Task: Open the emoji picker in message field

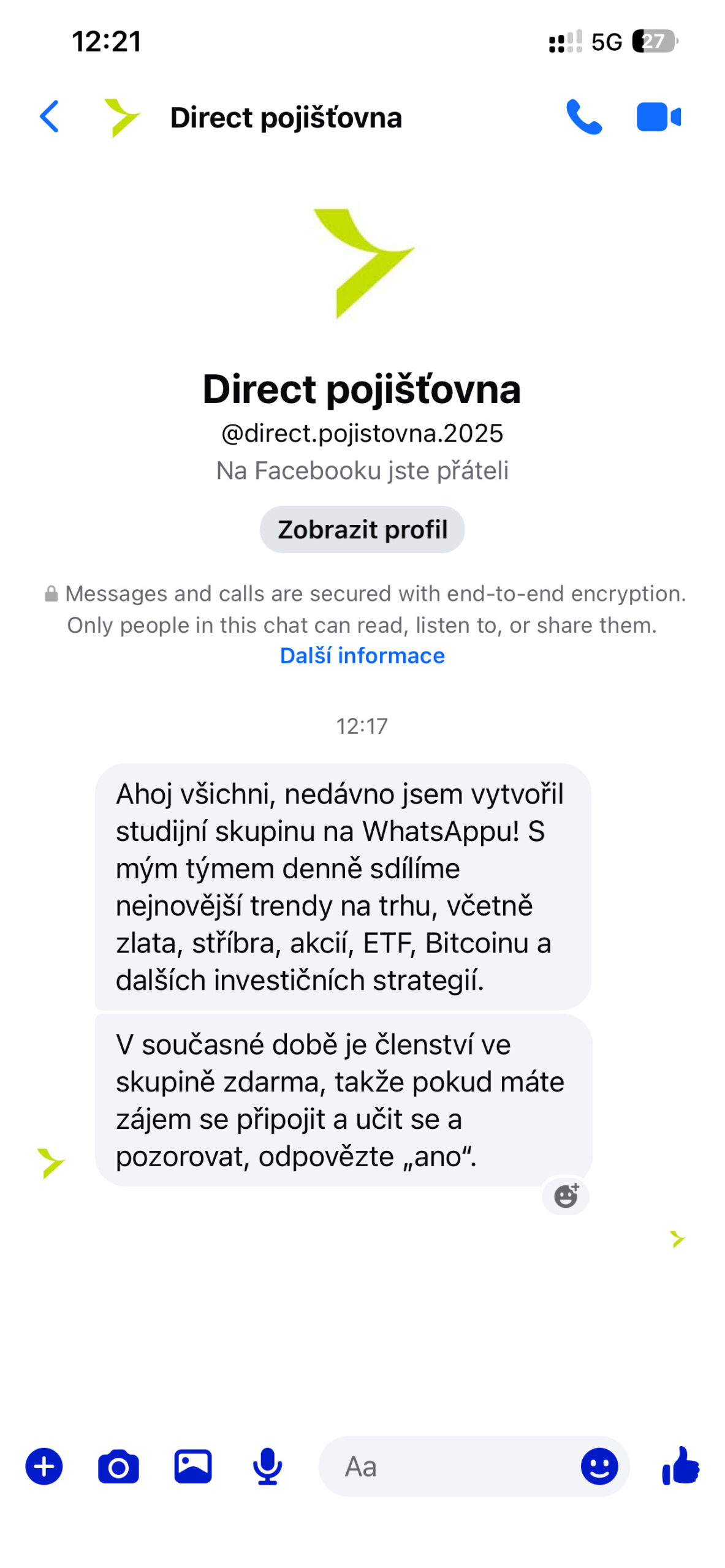Action: [599, 1467]
